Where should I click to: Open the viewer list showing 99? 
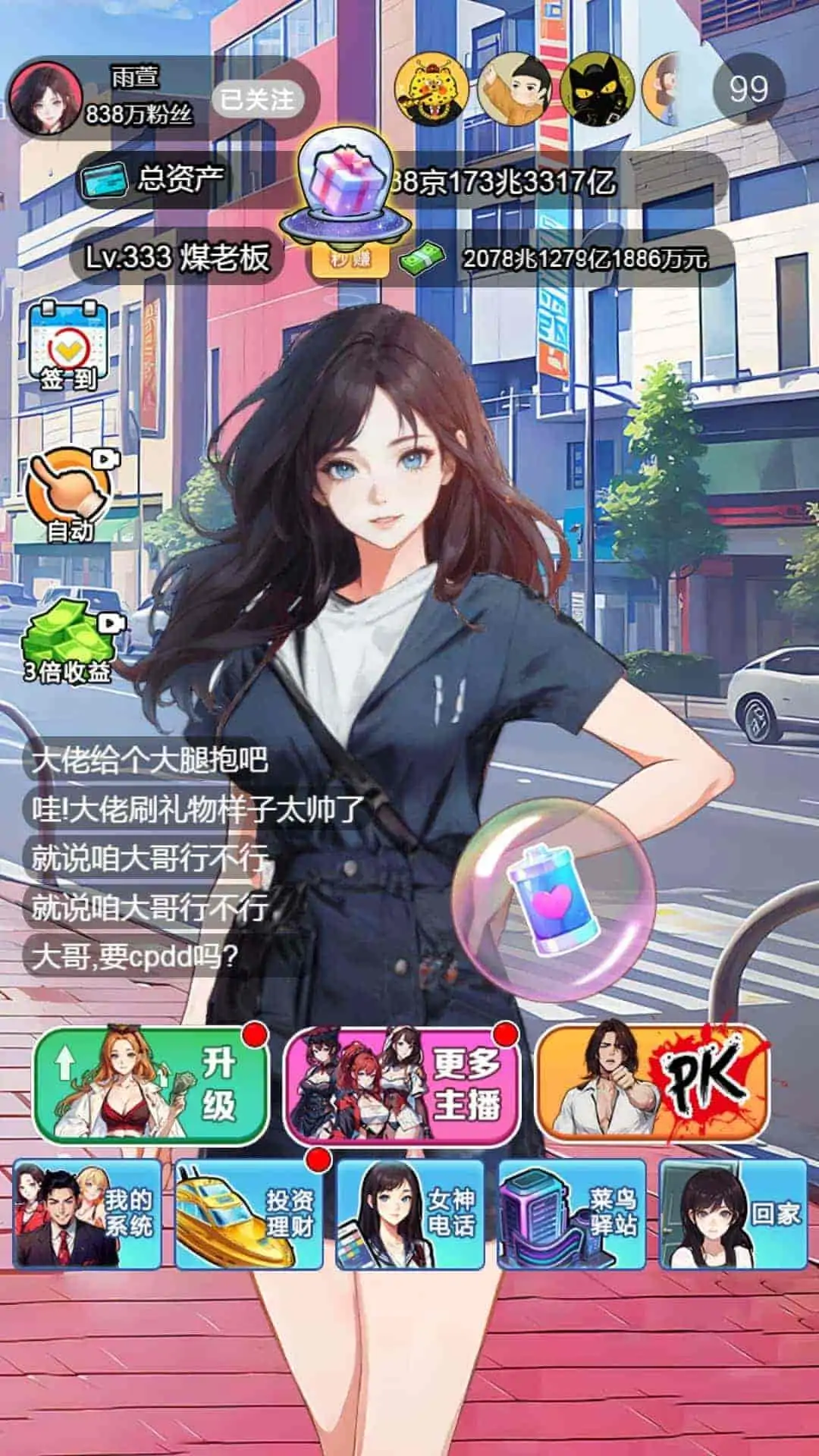pos(748,89)
